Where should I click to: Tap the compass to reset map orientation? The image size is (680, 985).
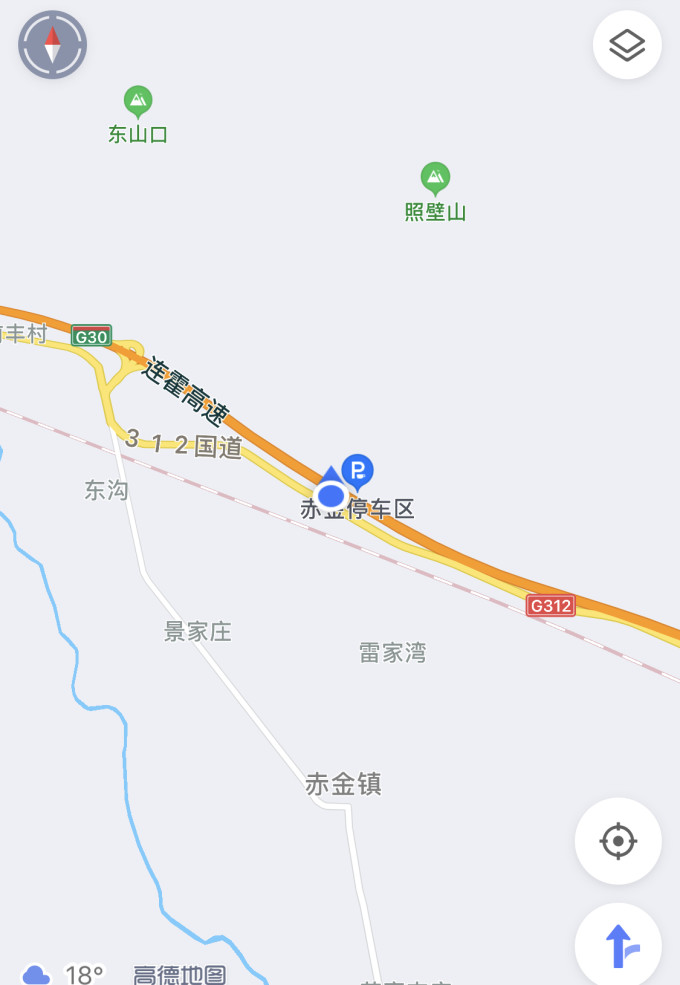point(53,45)
